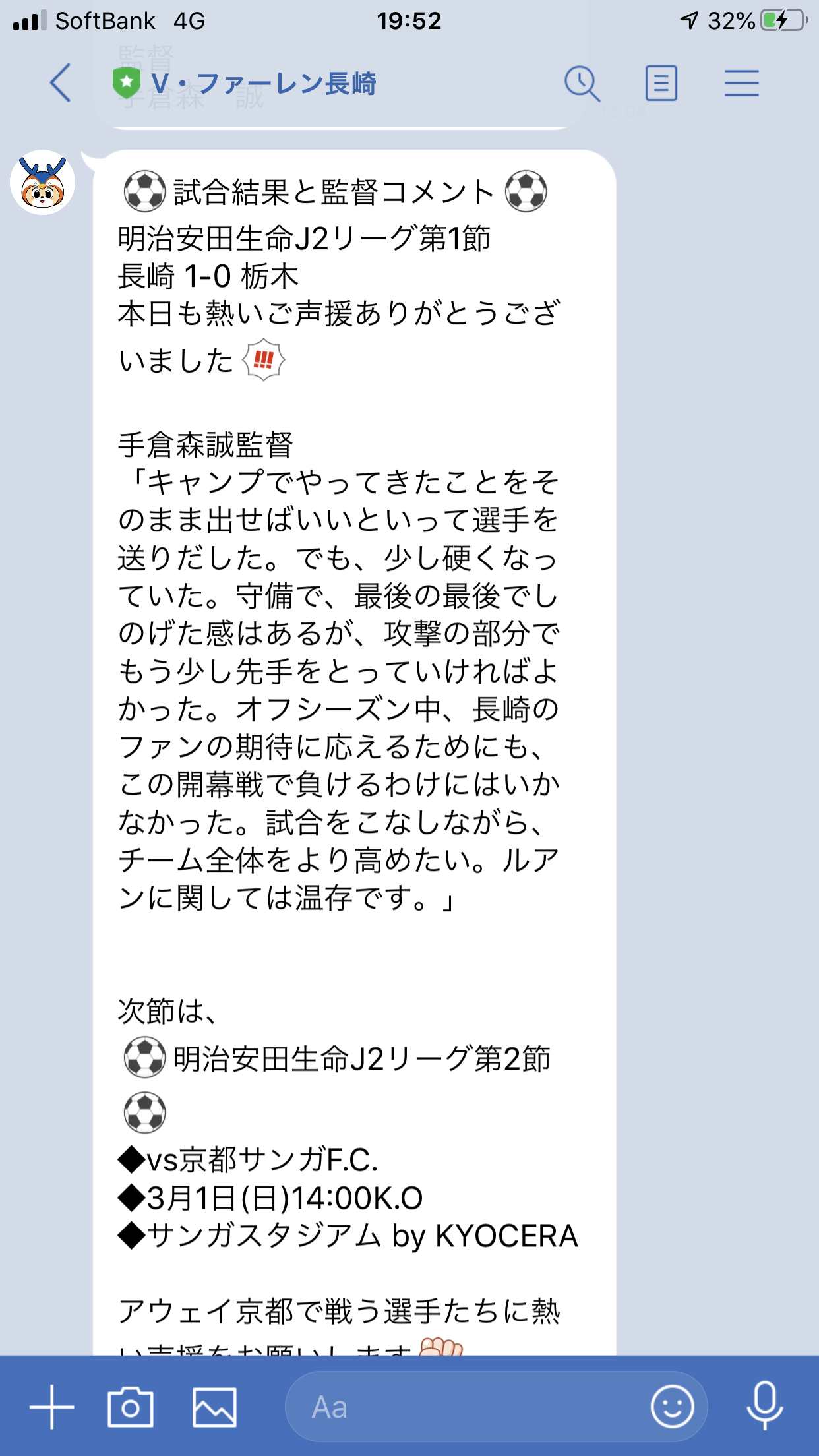Open the plus attachment menu
Viewport: 819px width, 1456px height.
[x=51, y=1407]
